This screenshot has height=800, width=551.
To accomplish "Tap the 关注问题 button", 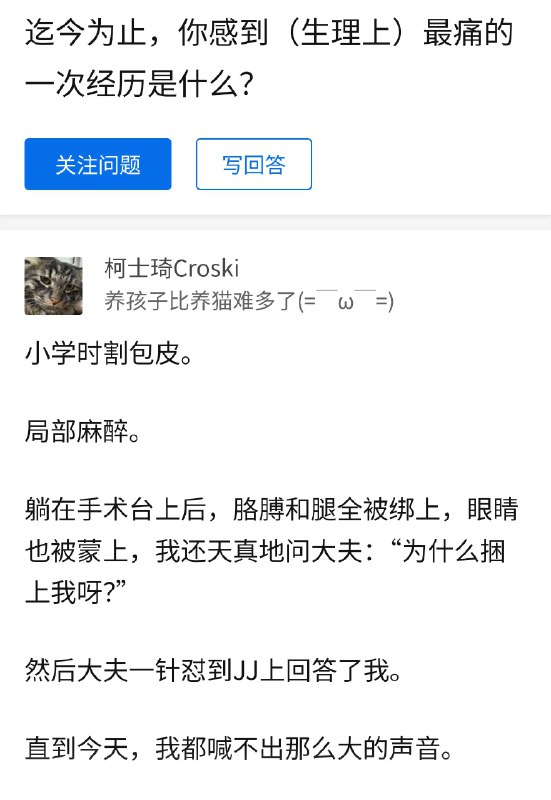I will [x=98, y=164].
